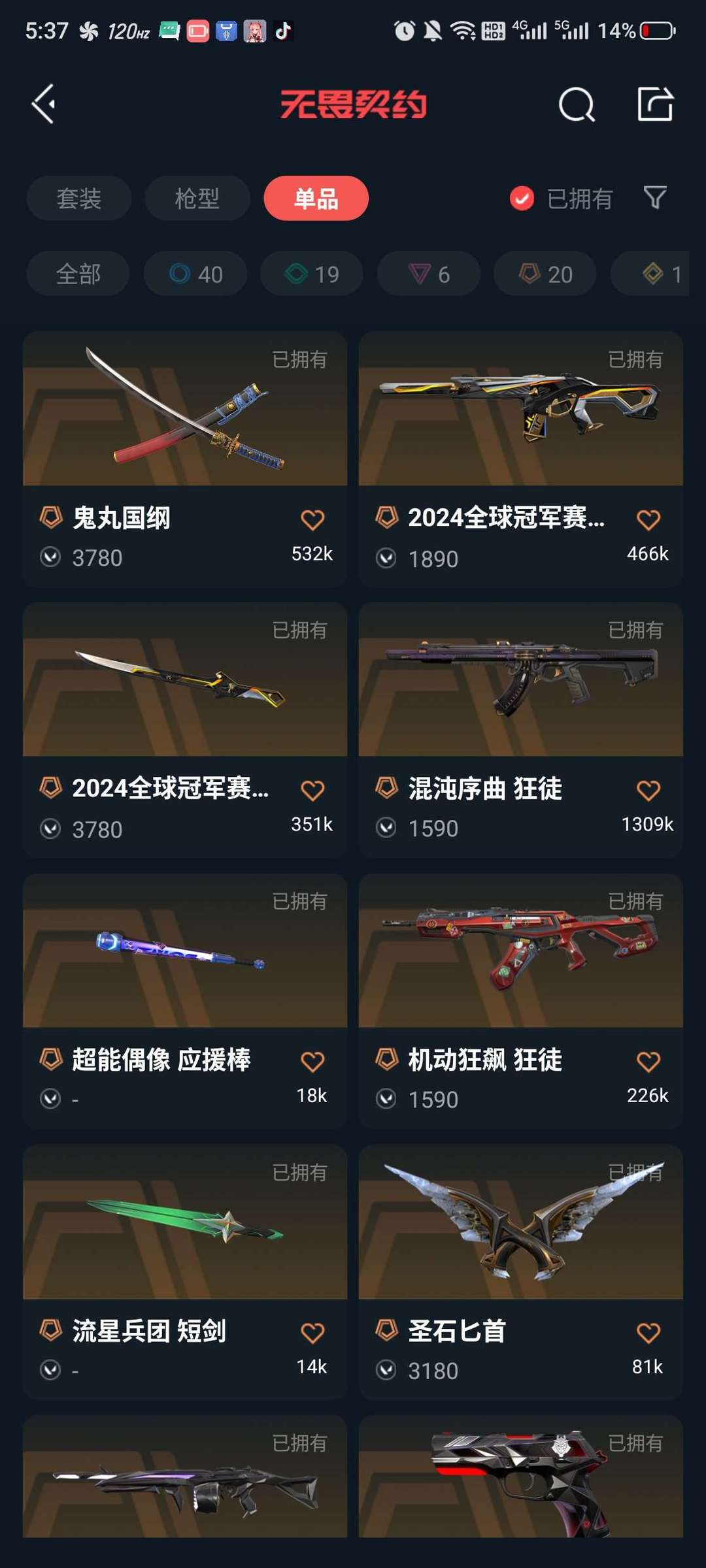Image resolution: width=706 pixels, height=1568 pixels.
Task: Favorite the 机动狂飙 狂徒 skin
Action: [648, 1062]
